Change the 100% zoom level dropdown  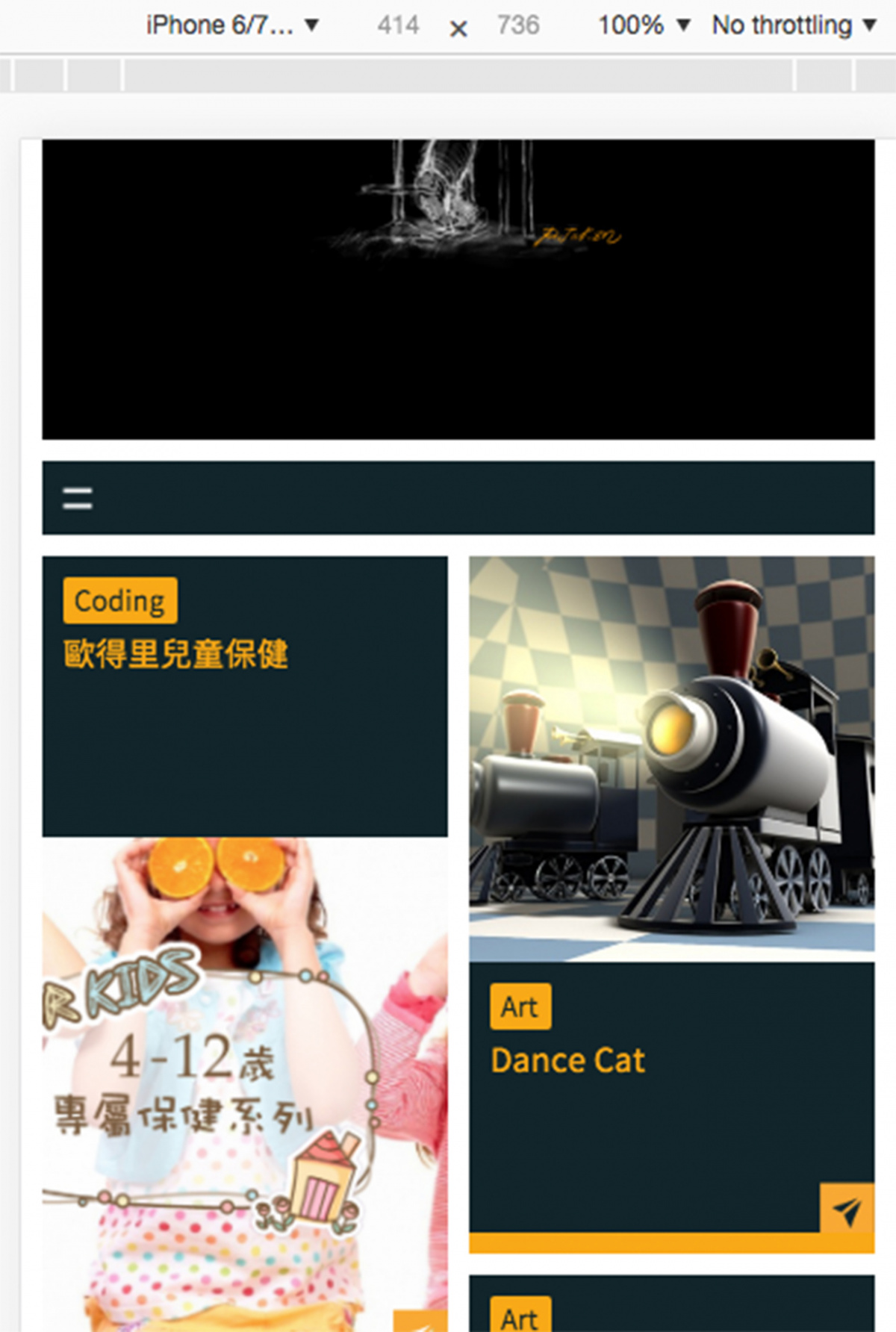click(x=643, y=25)
